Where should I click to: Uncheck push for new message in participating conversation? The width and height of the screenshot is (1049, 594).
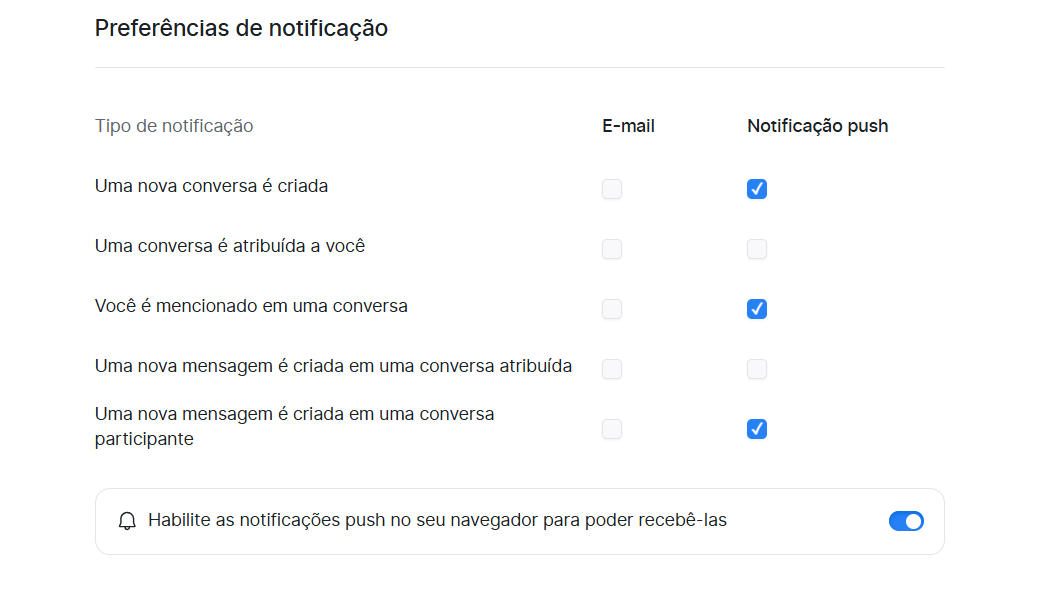(757, 429)
